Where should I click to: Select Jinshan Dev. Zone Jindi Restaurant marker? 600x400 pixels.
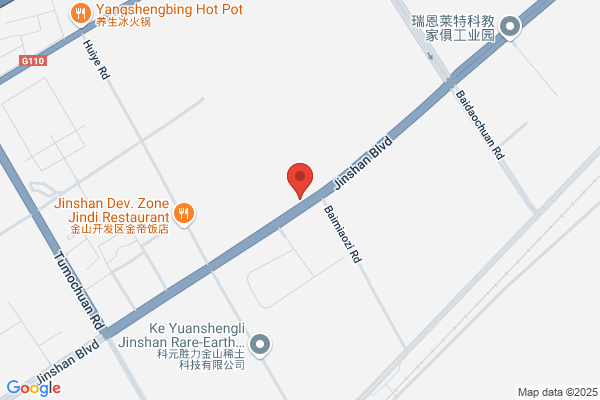click(x=184, y=214)
